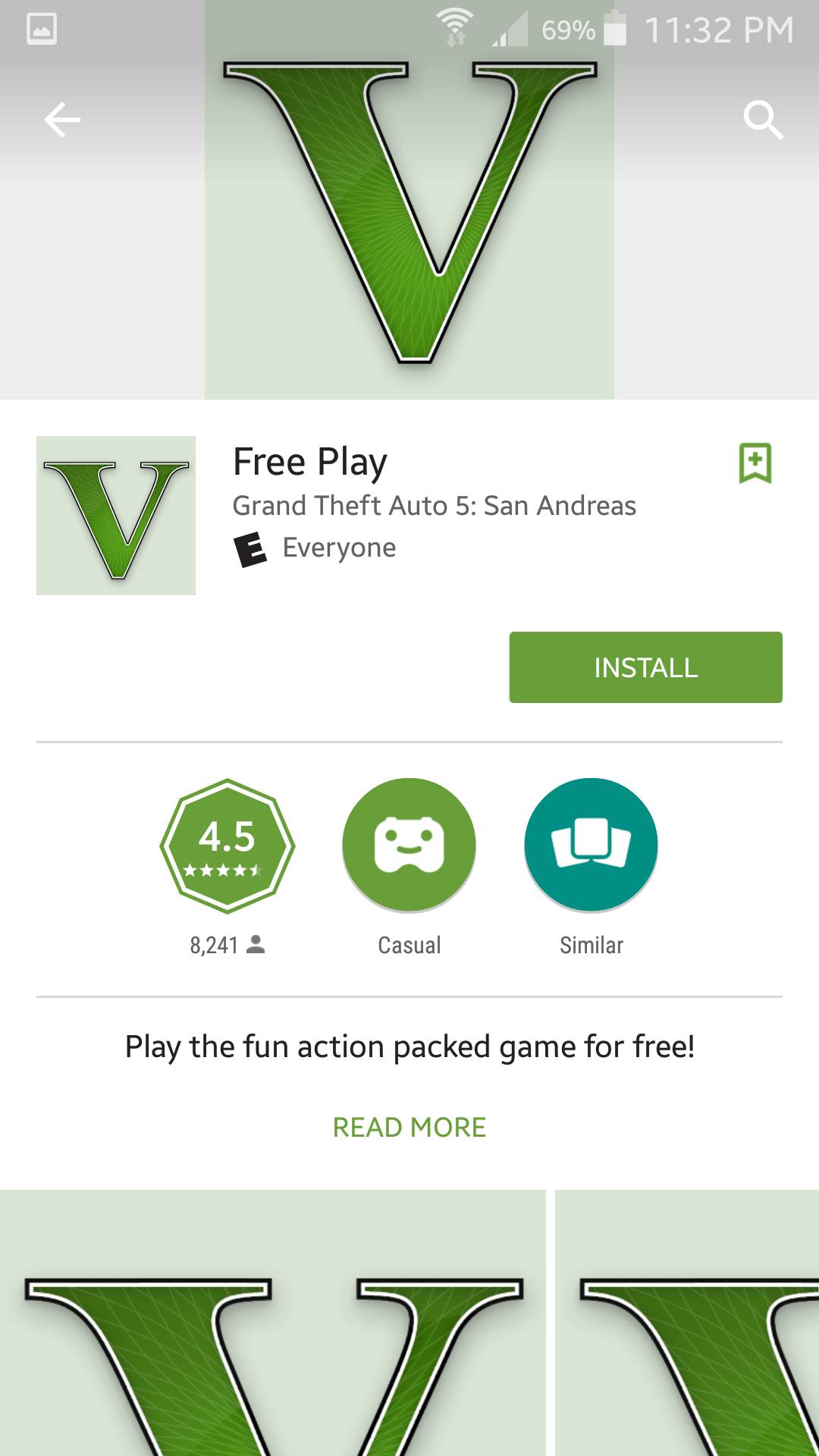Tap developer name Grand Theft Auto 5
This screenshot has width=819, height=1456.
pyautogui.click(x=434, y=506)
